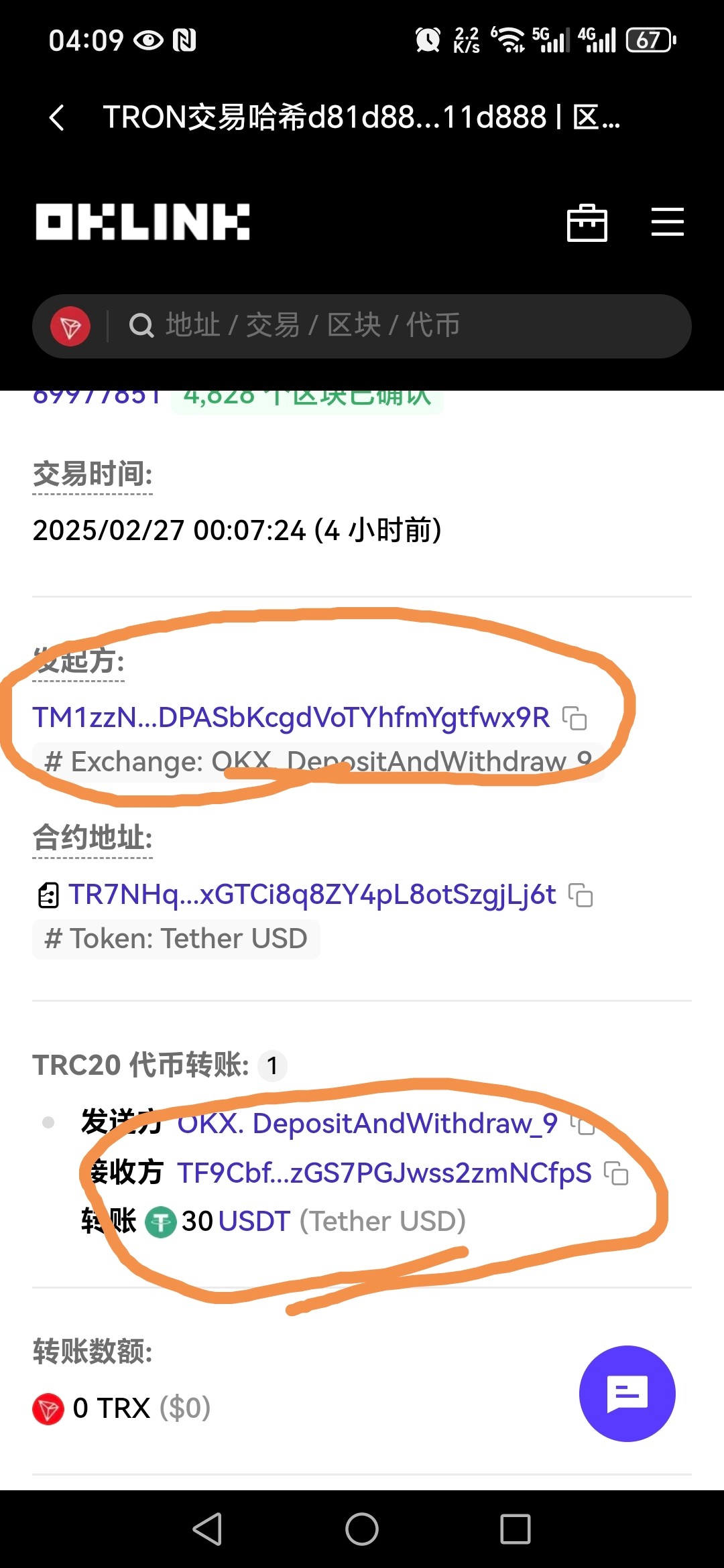The height and width of the screenshot is (1568, 724).
Task: Open the hamburger menu
Action: [x=667, y=222]
